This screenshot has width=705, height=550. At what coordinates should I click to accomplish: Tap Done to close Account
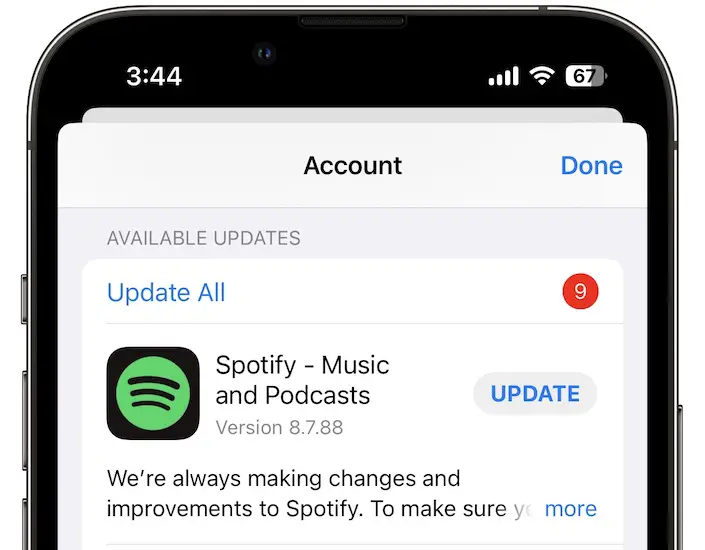pos(591,166)
